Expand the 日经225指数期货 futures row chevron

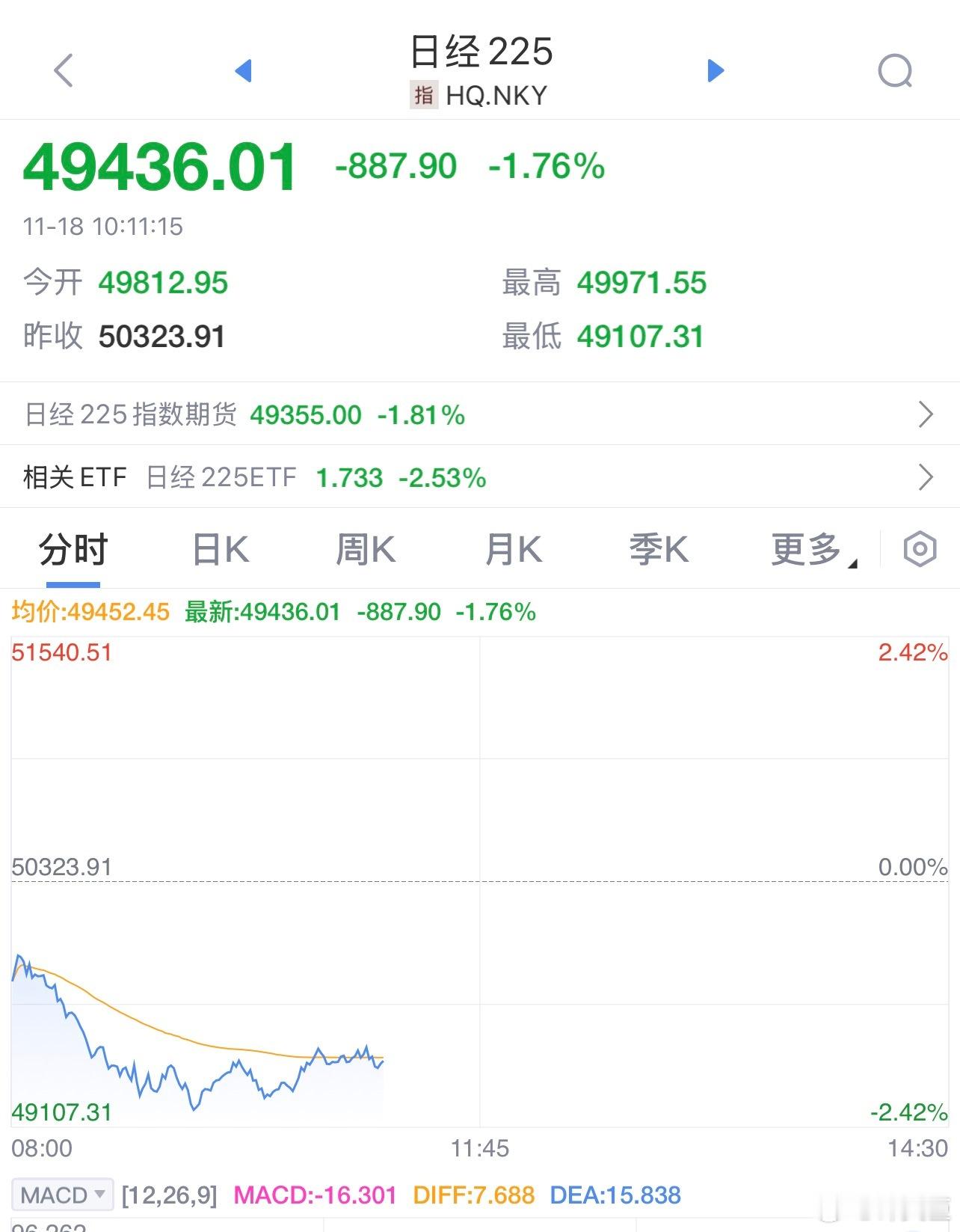click(x=927, y=414)
